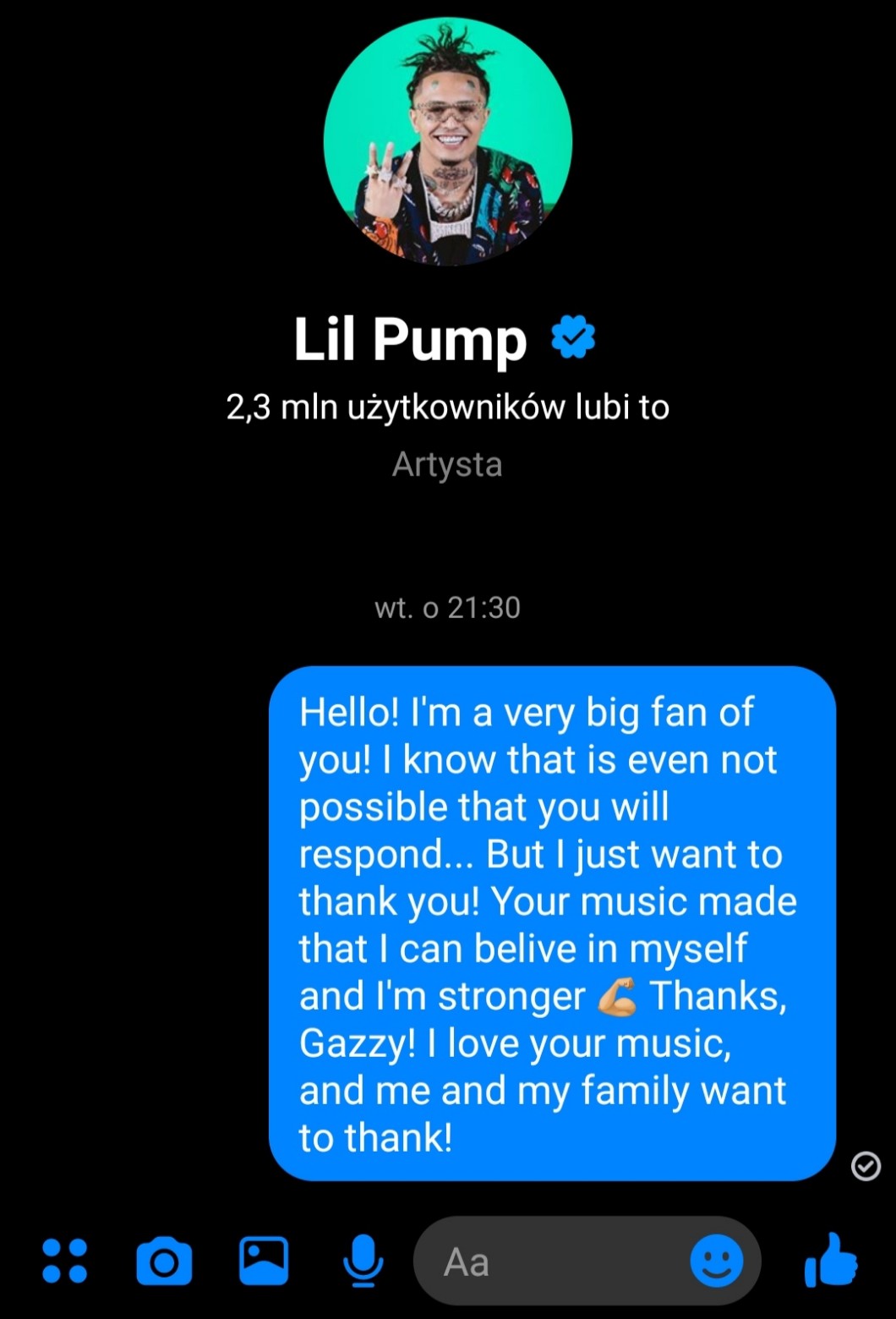Send a thumbs-up like
Image resolution: width=896 pixels, height=1319 pixels.
coord(831,1260)
